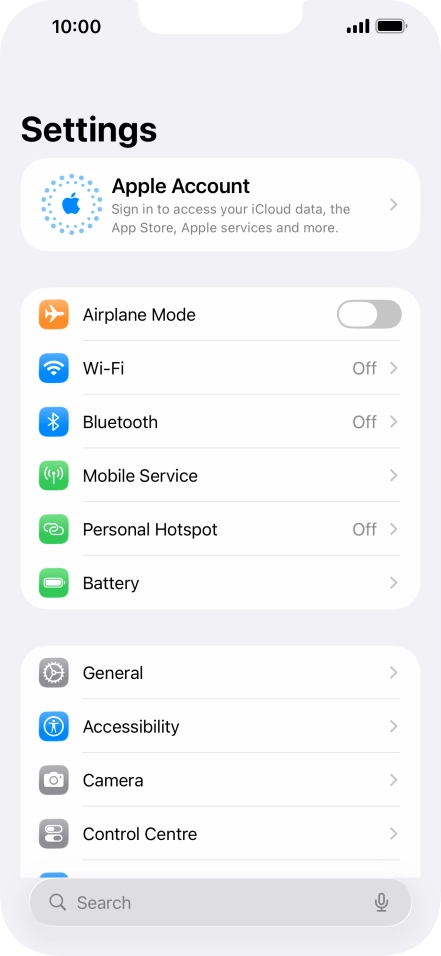Open Bluetooth settings

coord(220,422)
